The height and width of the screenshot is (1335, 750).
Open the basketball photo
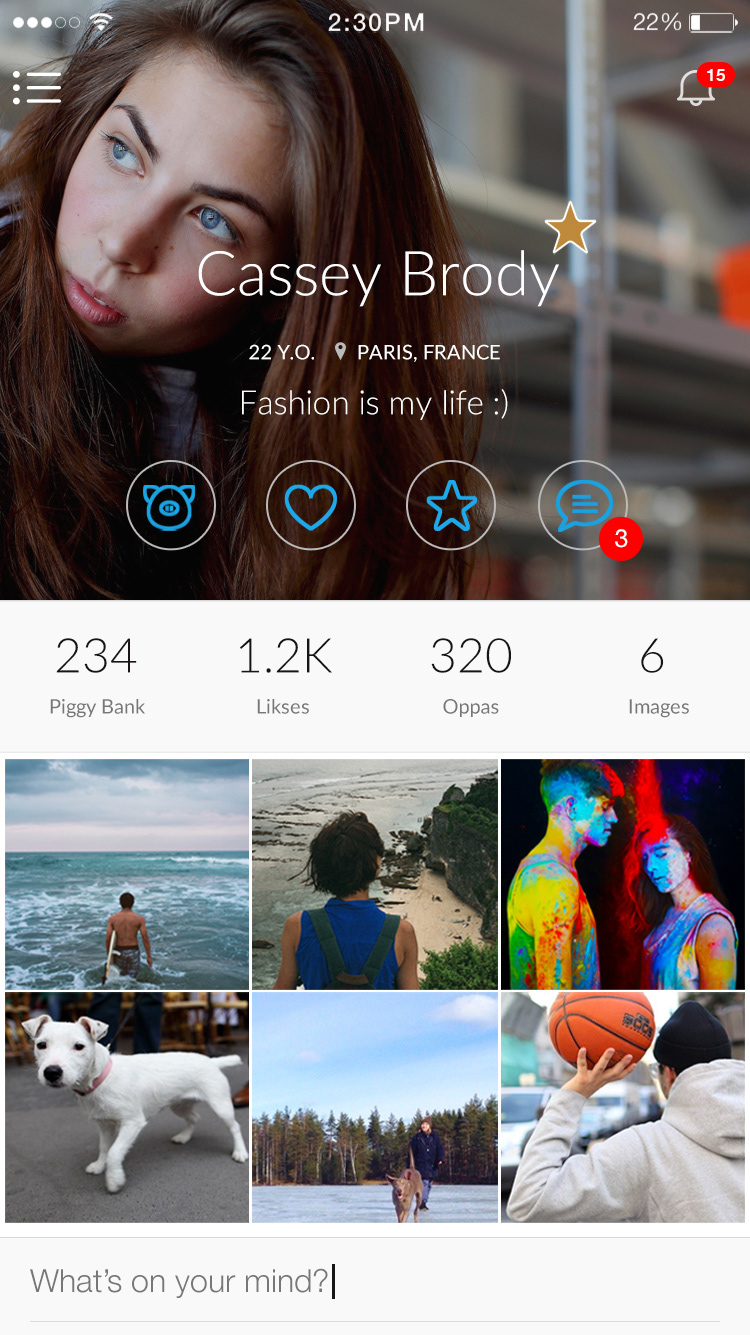pyautogui.click(x=623, y=1107)
